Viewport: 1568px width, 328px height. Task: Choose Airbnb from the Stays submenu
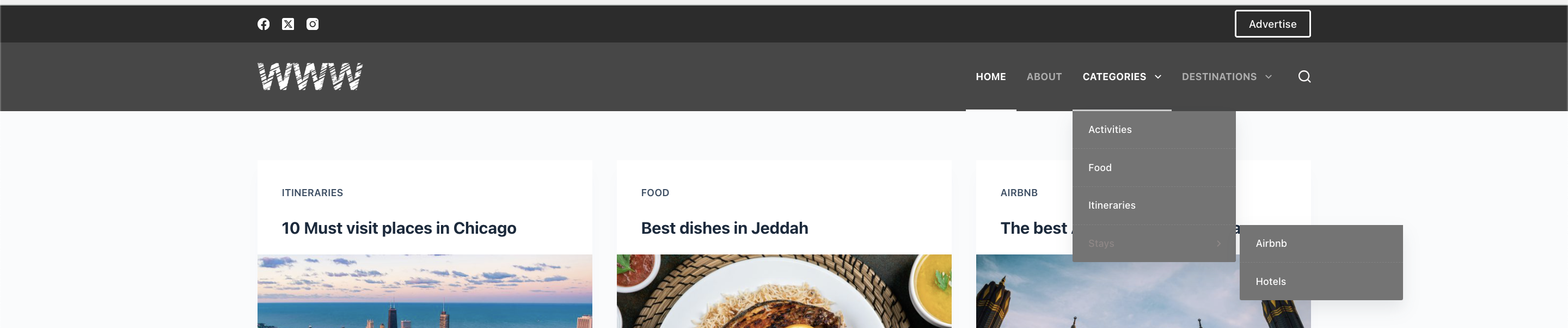1271,243
